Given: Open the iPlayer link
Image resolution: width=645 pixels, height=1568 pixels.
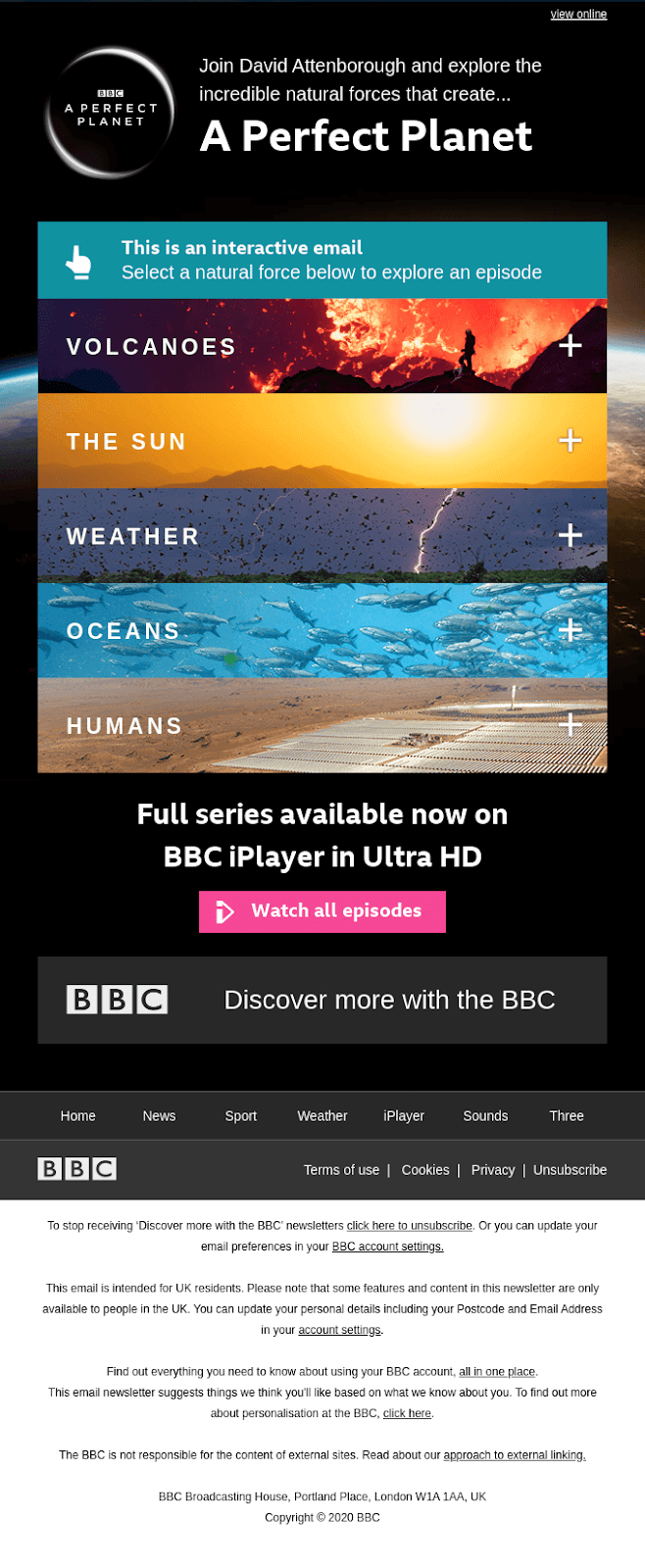Looking at the screenshot, I should click(x=404, y=1116).
